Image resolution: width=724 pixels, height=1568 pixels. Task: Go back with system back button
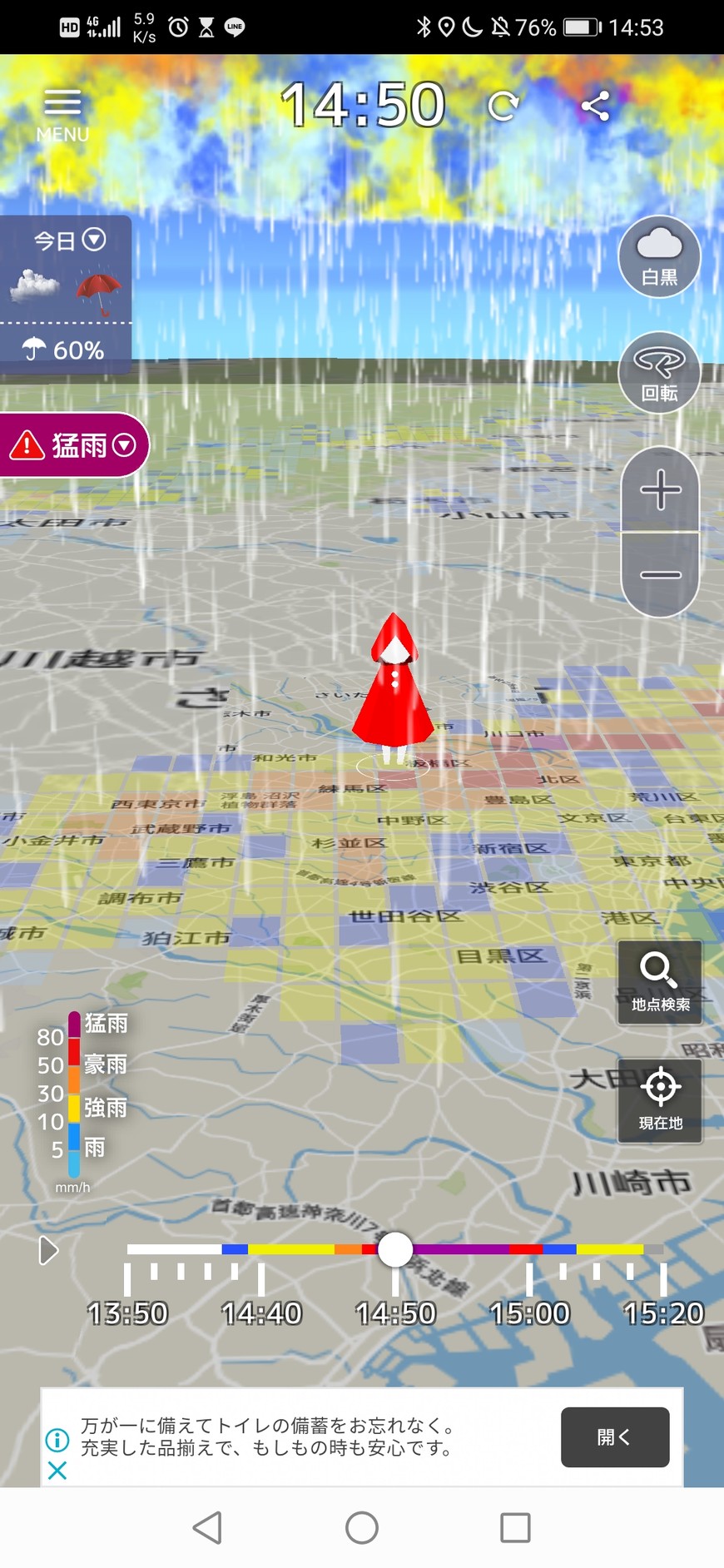(x=207, y=1527)
